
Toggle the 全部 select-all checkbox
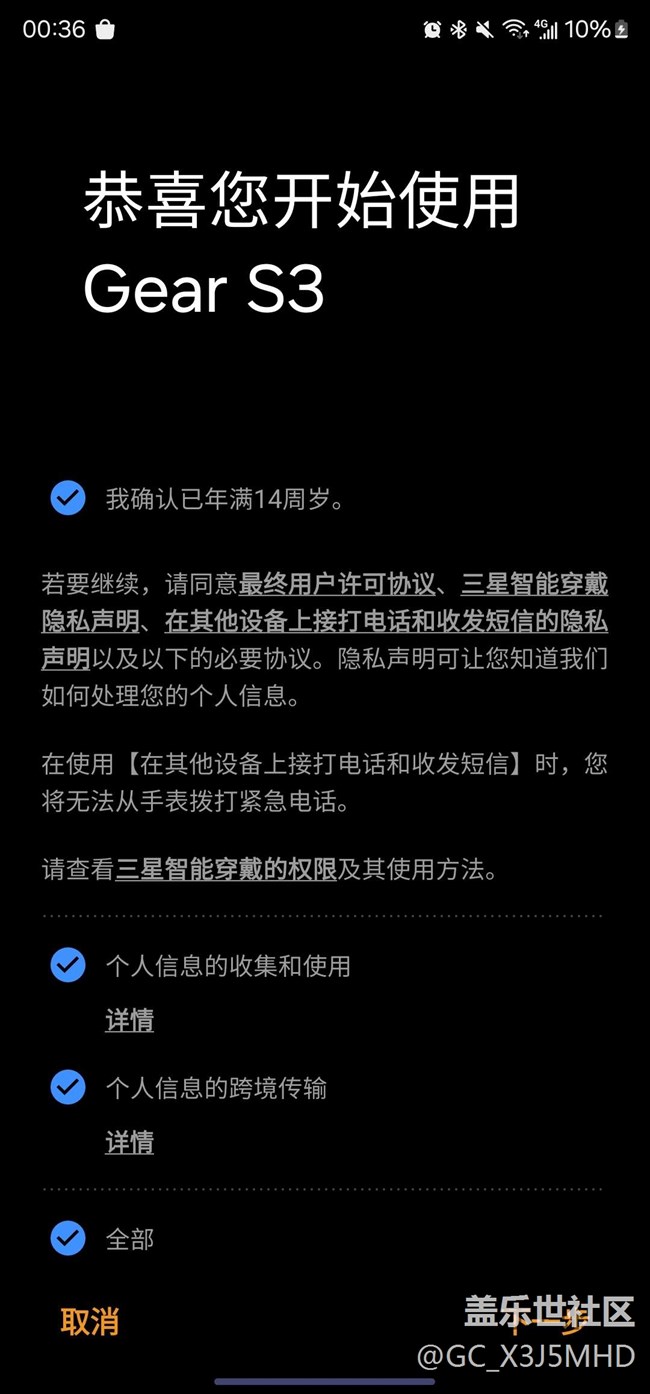coord(68,1239)
